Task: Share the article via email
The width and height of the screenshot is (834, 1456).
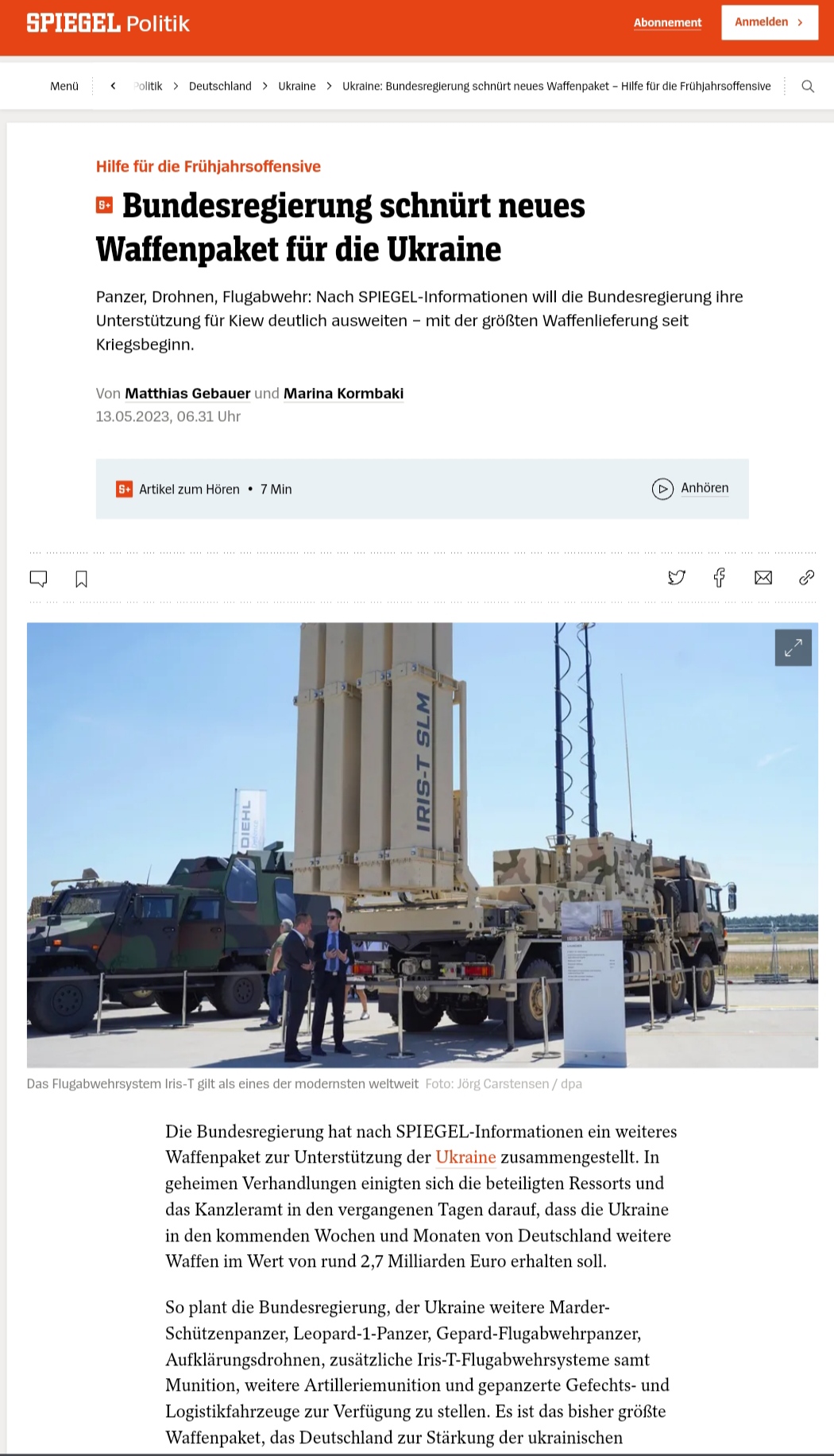Action: (x=763, y=578)
